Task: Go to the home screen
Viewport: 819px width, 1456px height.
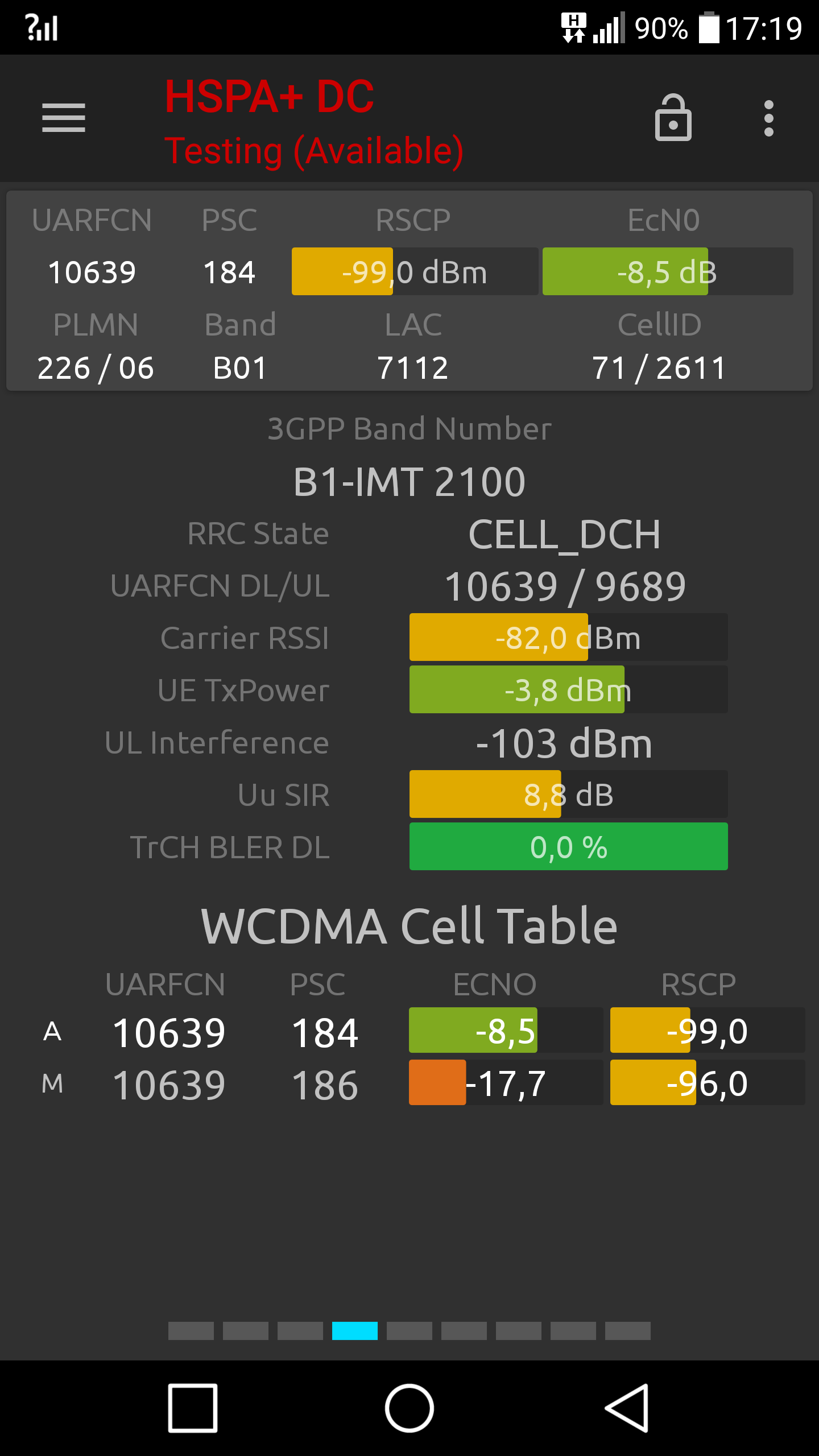Action: pos(409,1408)
